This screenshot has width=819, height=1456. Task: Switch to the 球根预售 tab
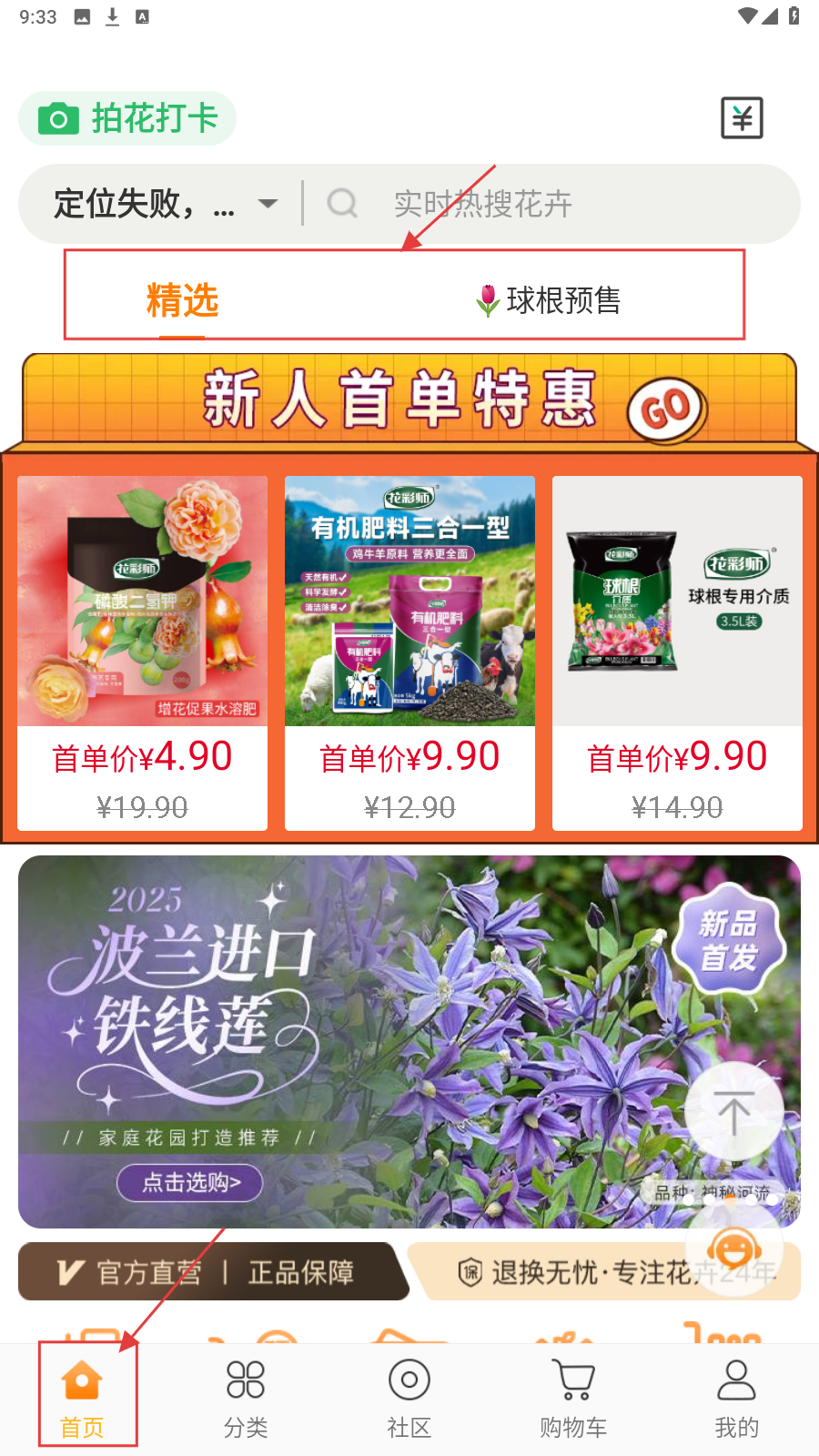(549, 300)
